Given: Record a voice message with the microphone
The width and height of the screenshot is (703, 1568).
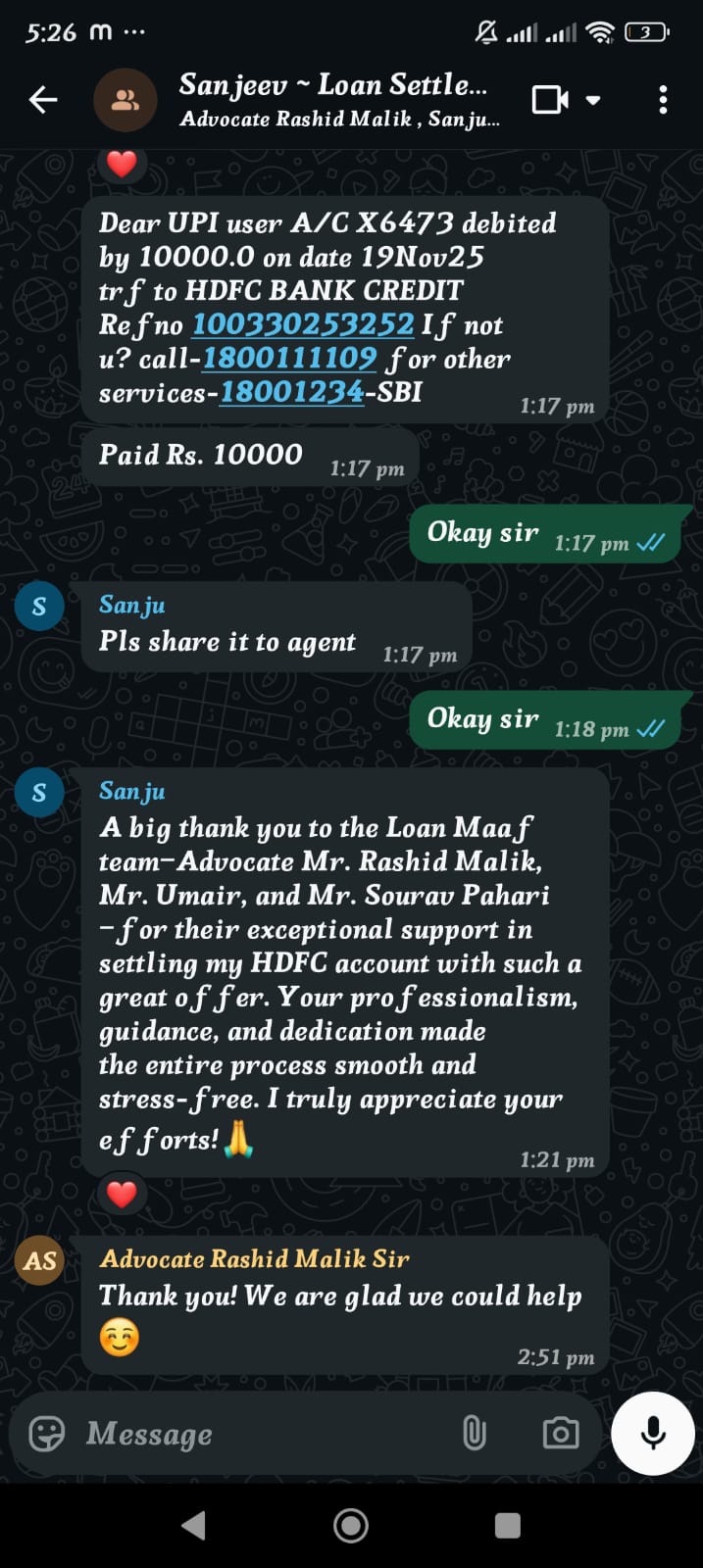Looking at the screenshot, I should point(652,1433).
